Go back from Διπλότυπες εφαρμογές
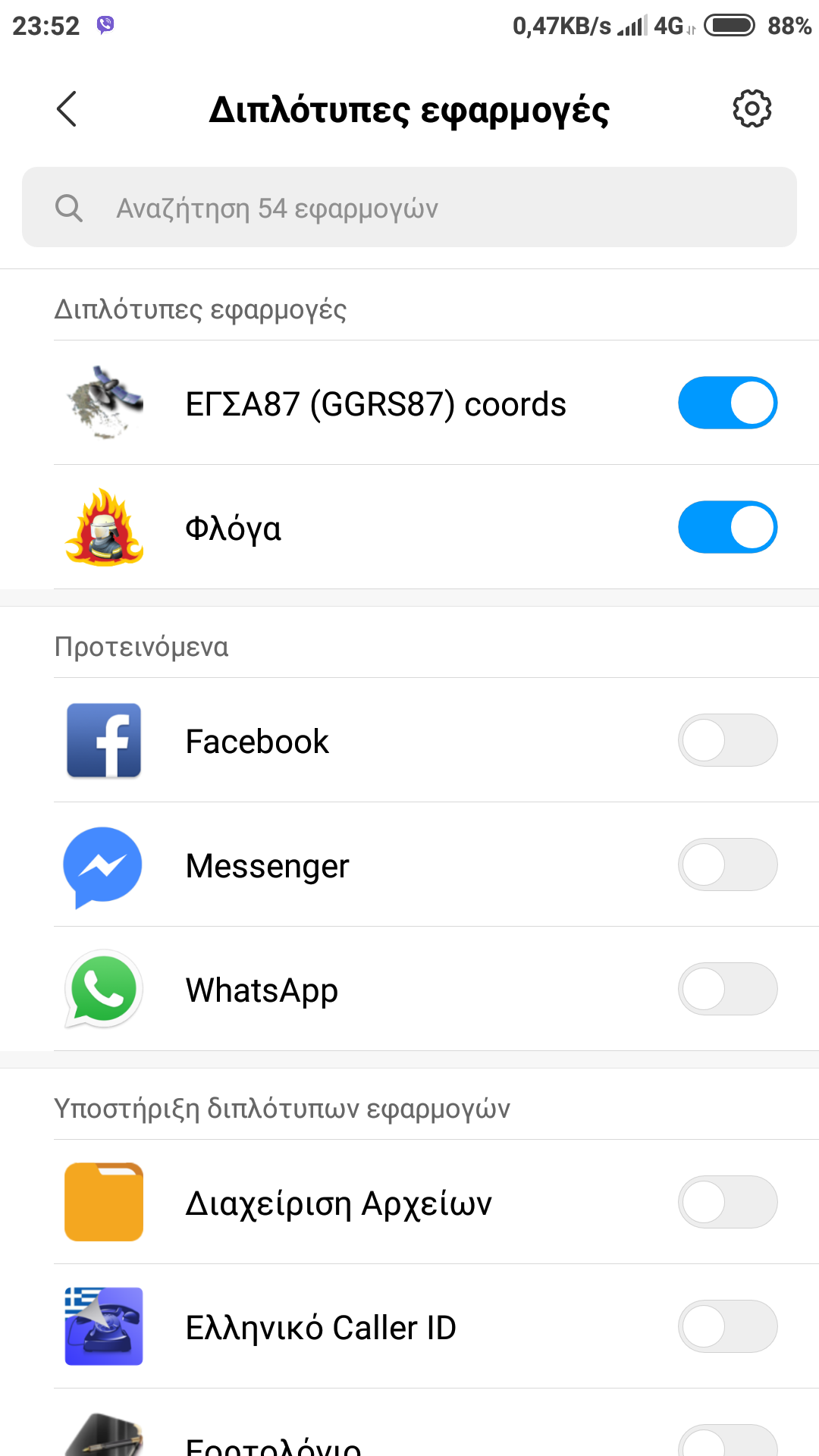 coord(67,109)
